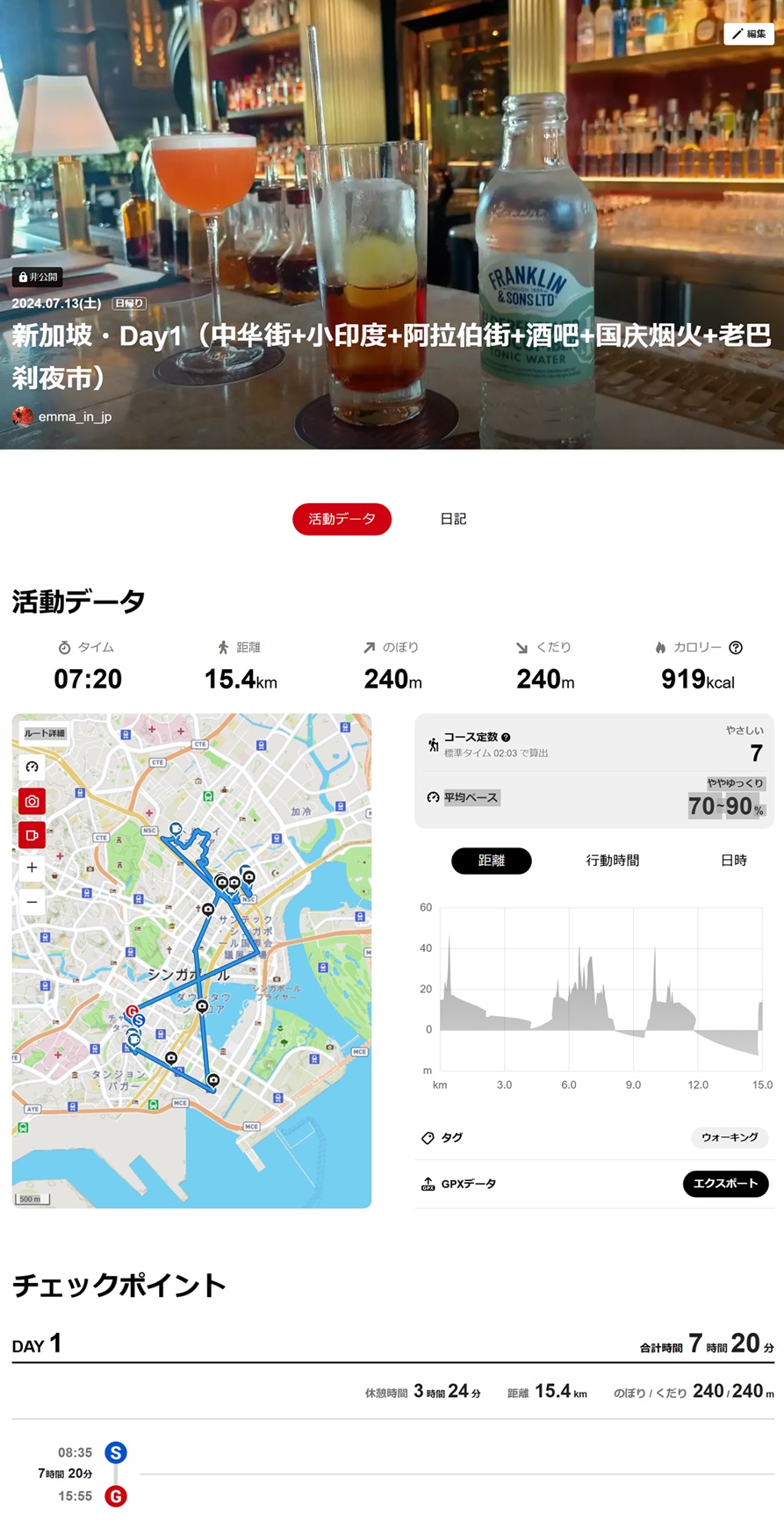Tap the red video icon on the map
The image size is (784, 1535).
(32, 835)
